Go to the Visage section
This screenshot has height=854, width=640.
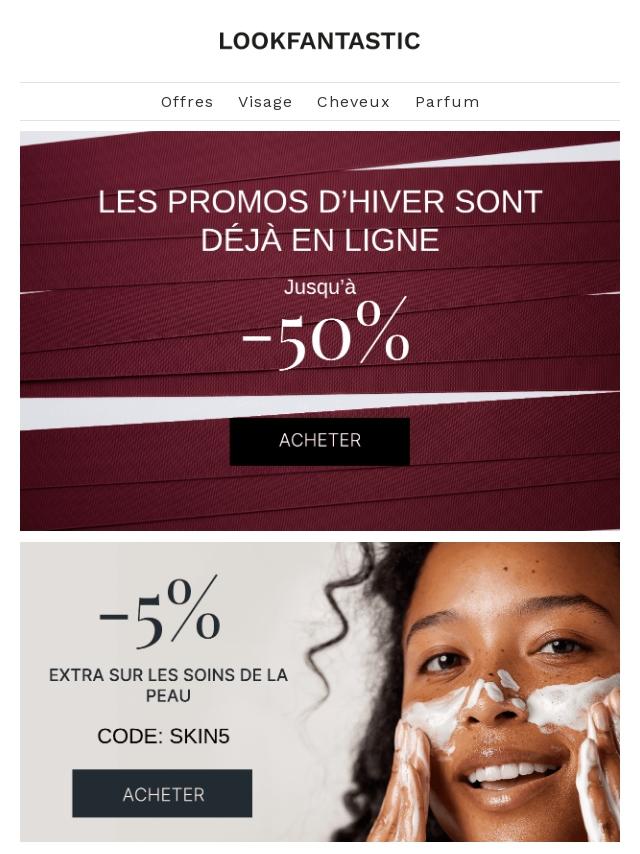point(265,102)
